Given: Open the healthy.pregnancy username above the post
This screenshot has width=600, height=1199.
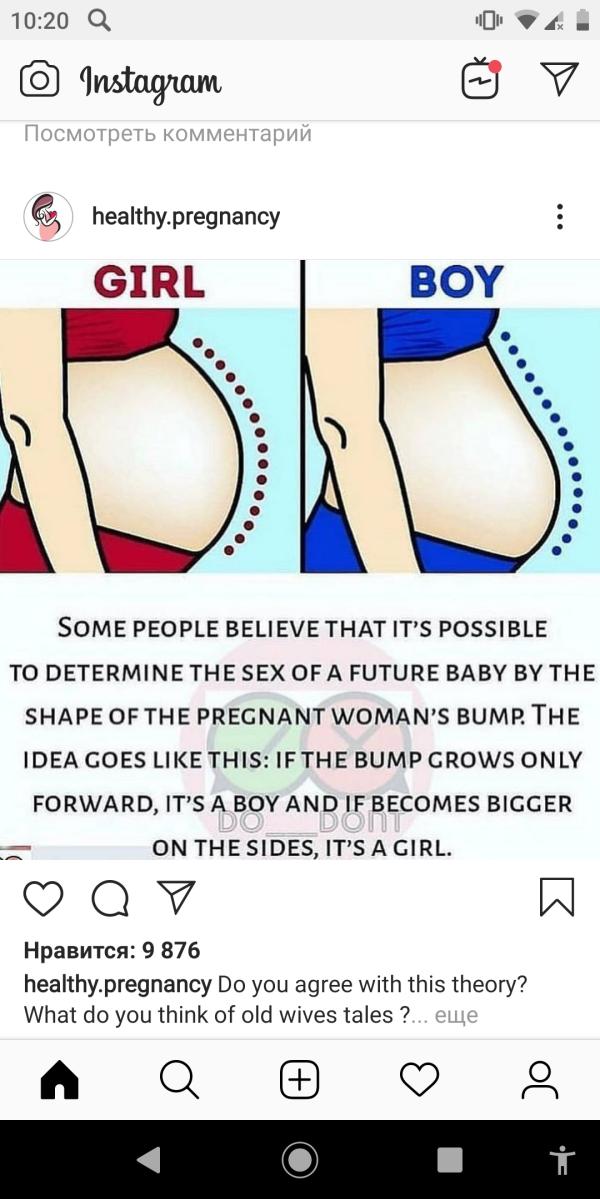Looking at the screenshot, I should [x=186, y=216].
